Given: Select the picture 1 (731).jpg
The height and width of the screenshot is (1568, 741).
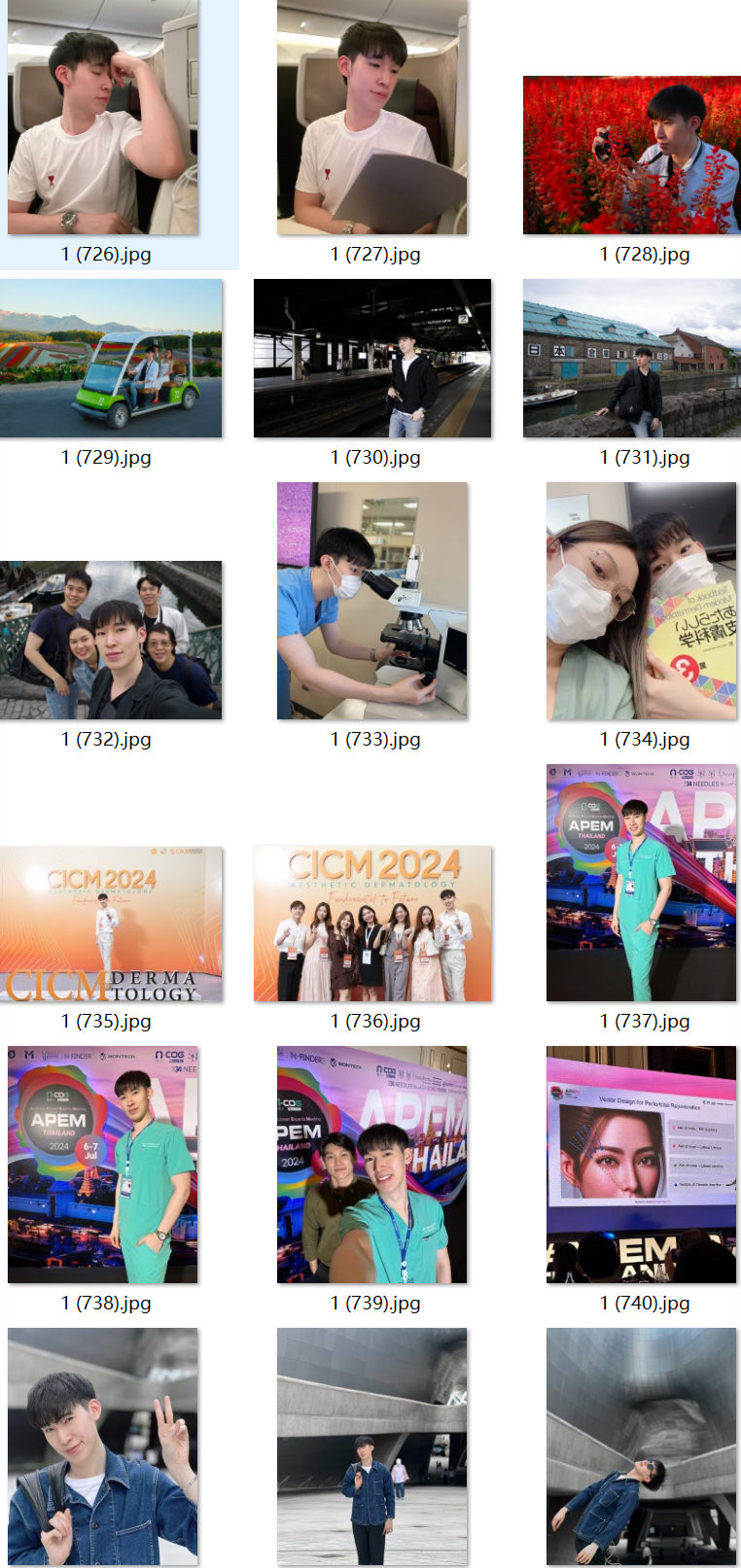Looking at the screenshot, I should tap(632, 359).
